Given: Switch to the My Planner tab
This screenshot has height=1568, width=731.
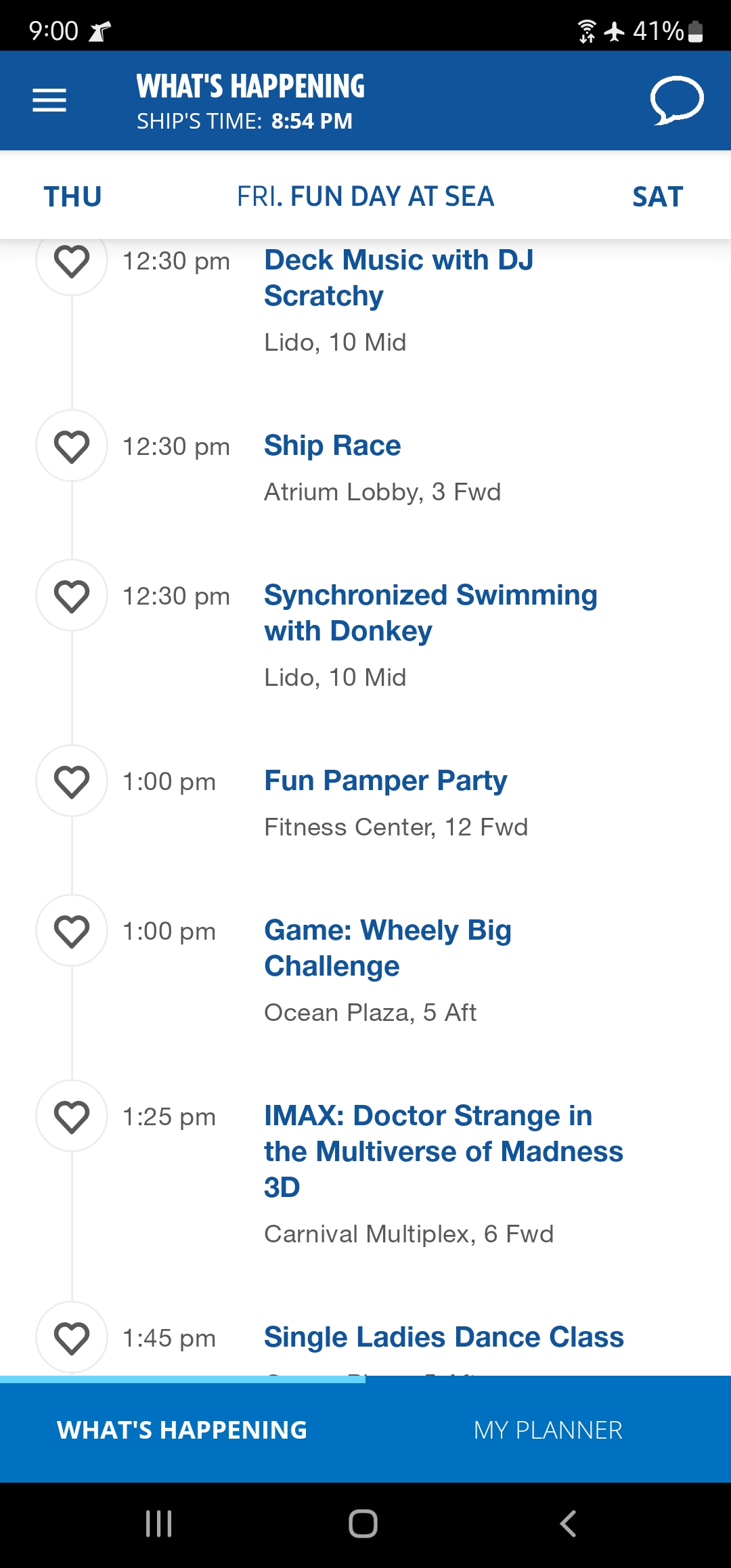Looking at the screenshot, I should coord(548,1430).
